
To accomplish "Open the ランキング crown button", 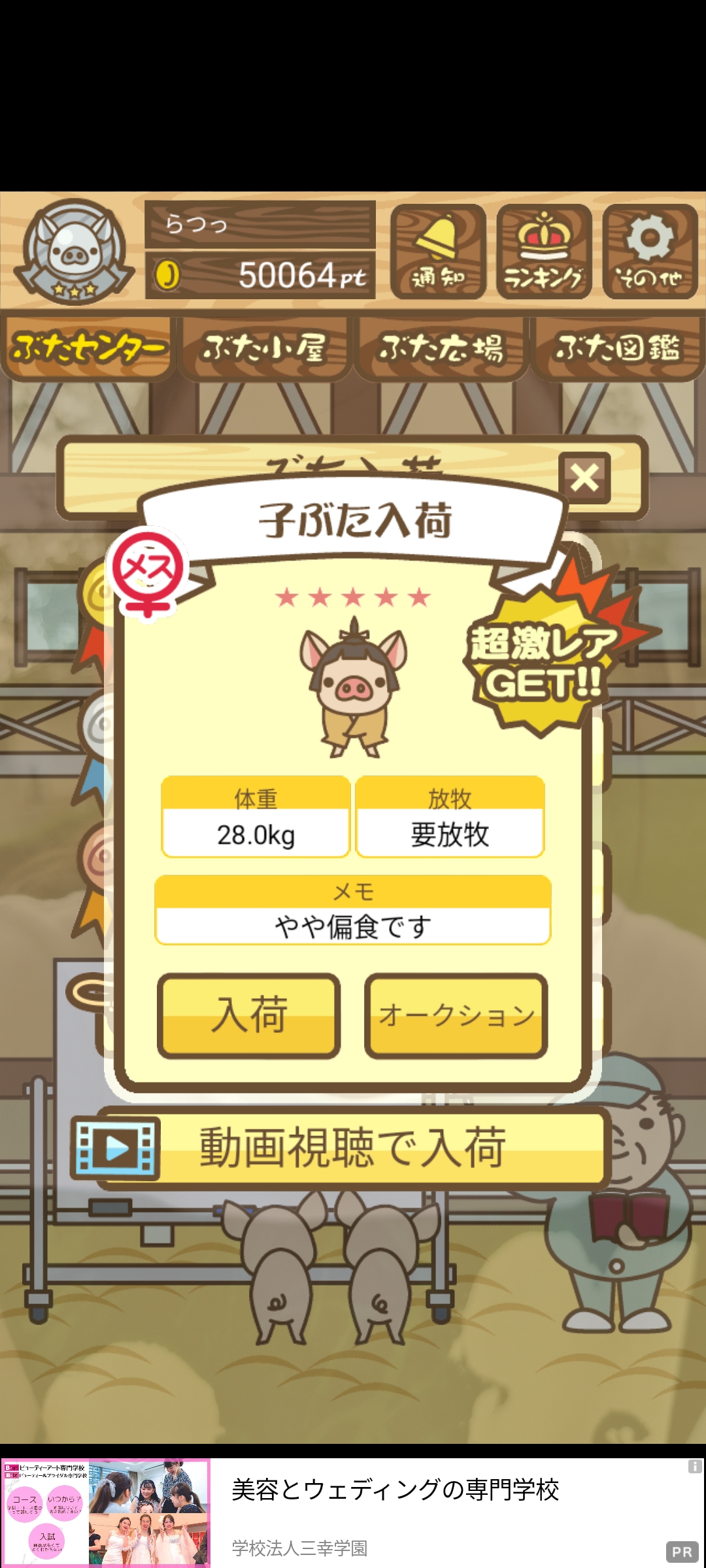I will [x=544, y=252].
